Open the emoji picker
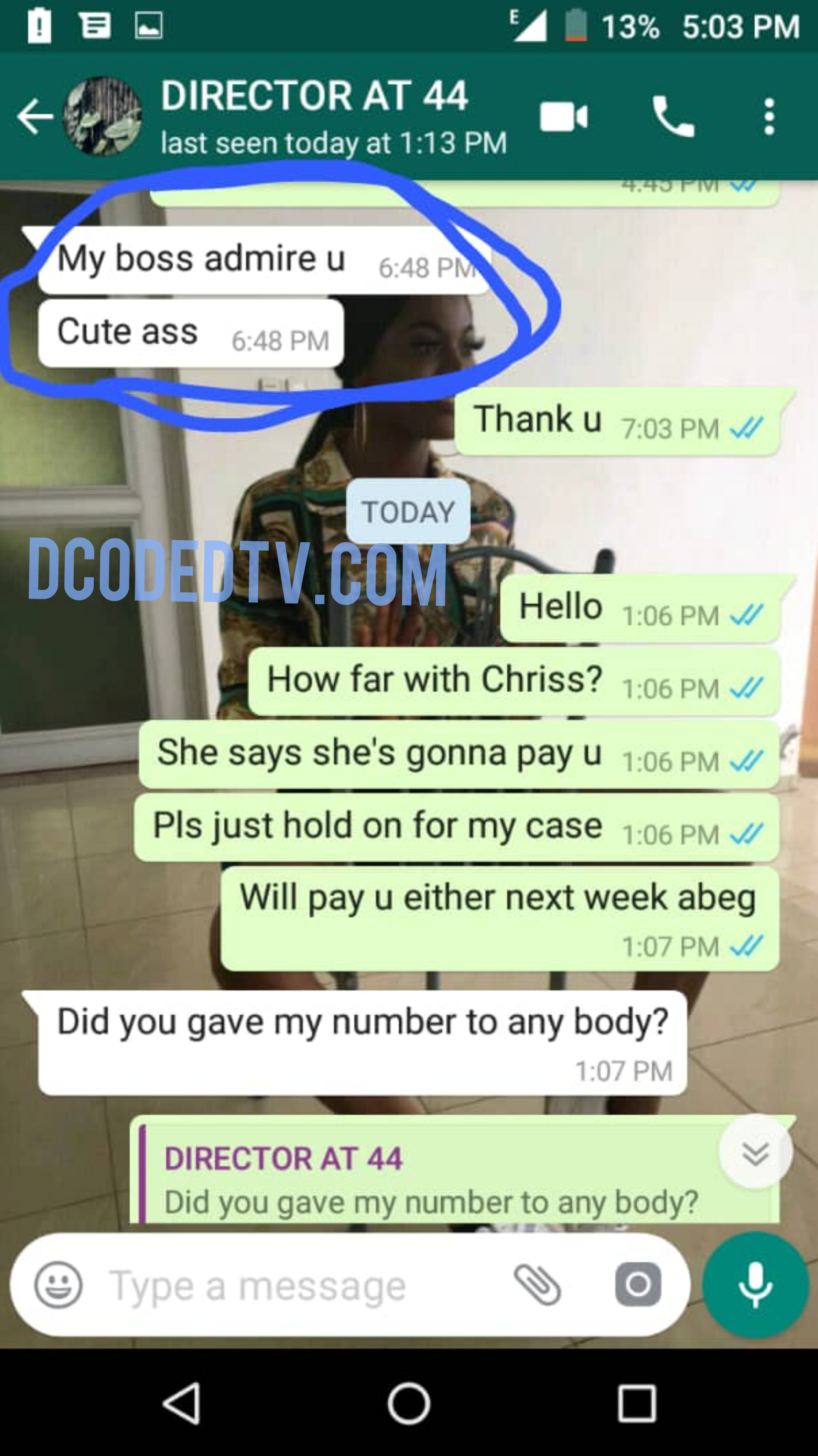Image resolution: width=818 pixels, height=1456 pixels. point(58,1285)
